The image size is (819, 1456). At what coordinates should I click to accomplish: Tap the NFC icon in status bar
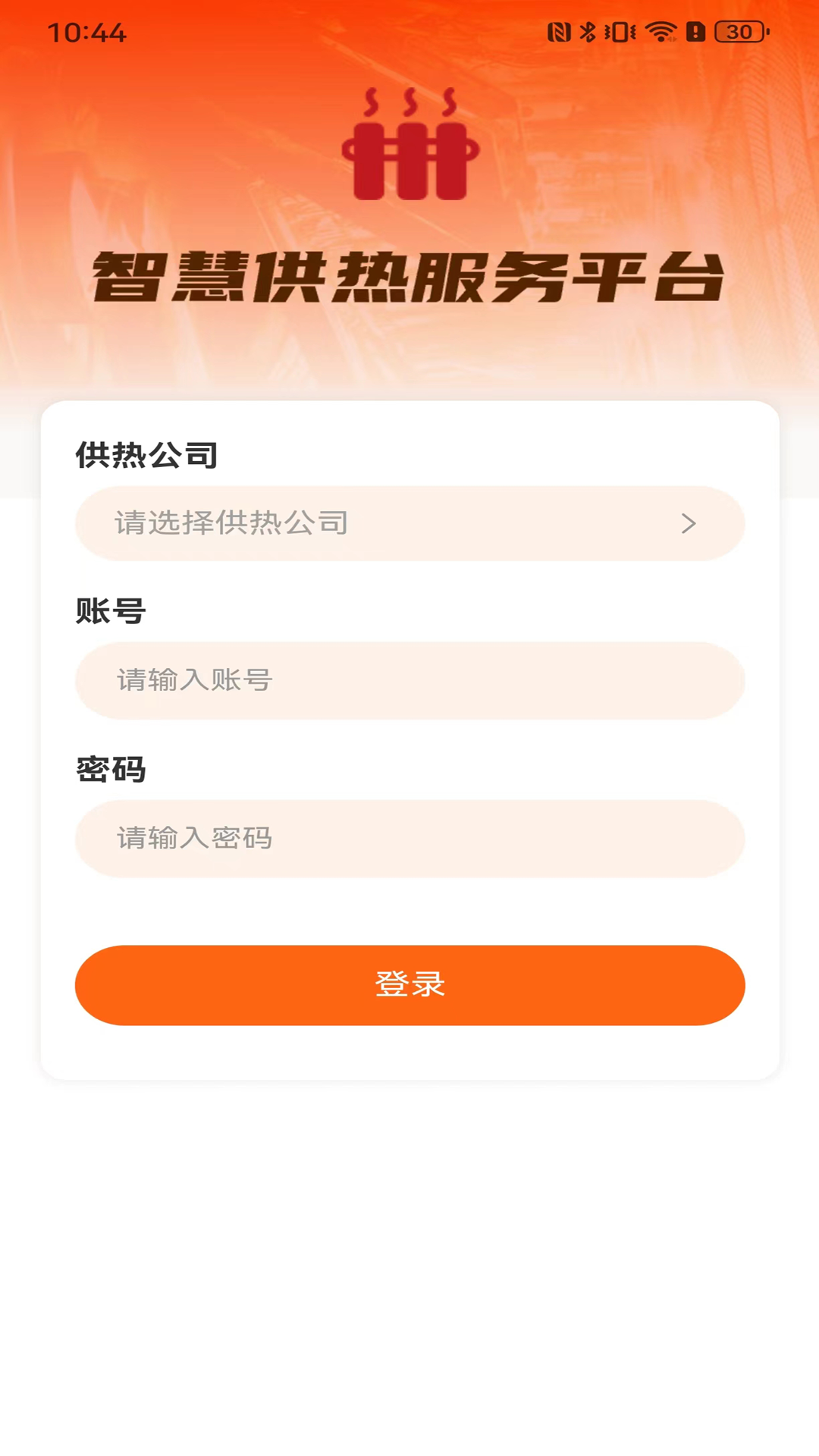558,32
